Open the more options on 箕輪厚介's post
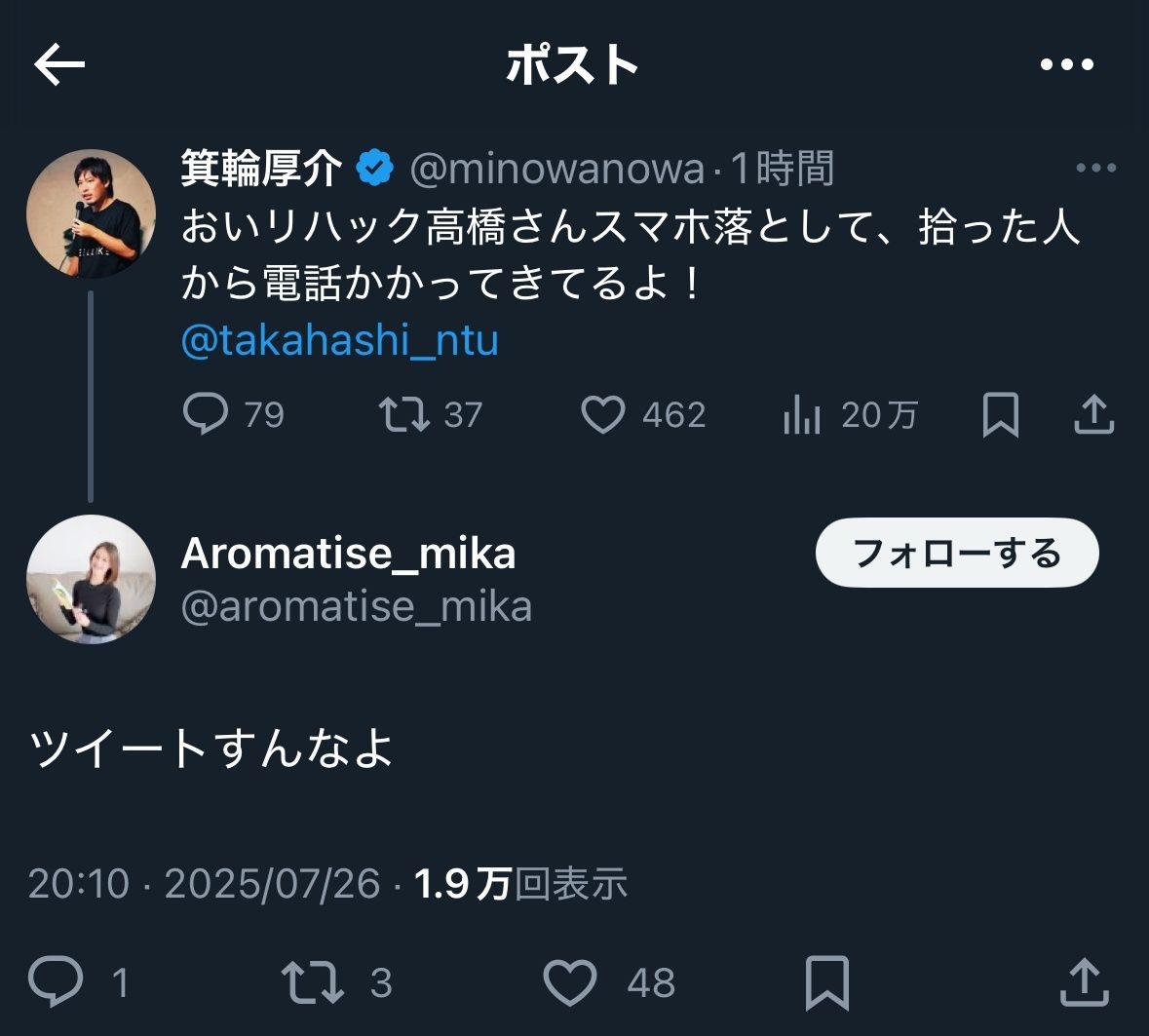Image resolution: width=1149 pixels, height=1036 pixels. [1095, 169]
